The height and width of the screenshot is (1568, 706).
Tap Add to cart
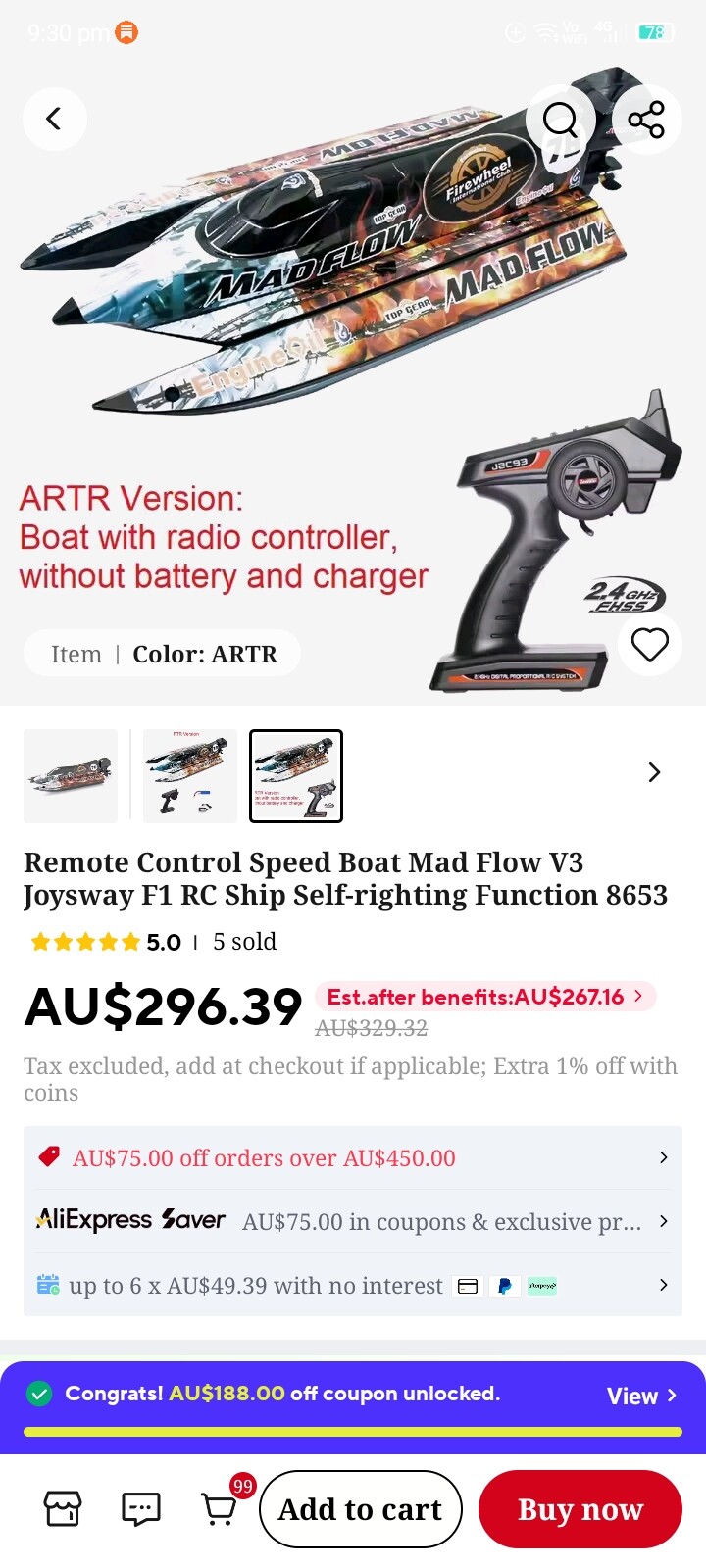point(360,1509)
